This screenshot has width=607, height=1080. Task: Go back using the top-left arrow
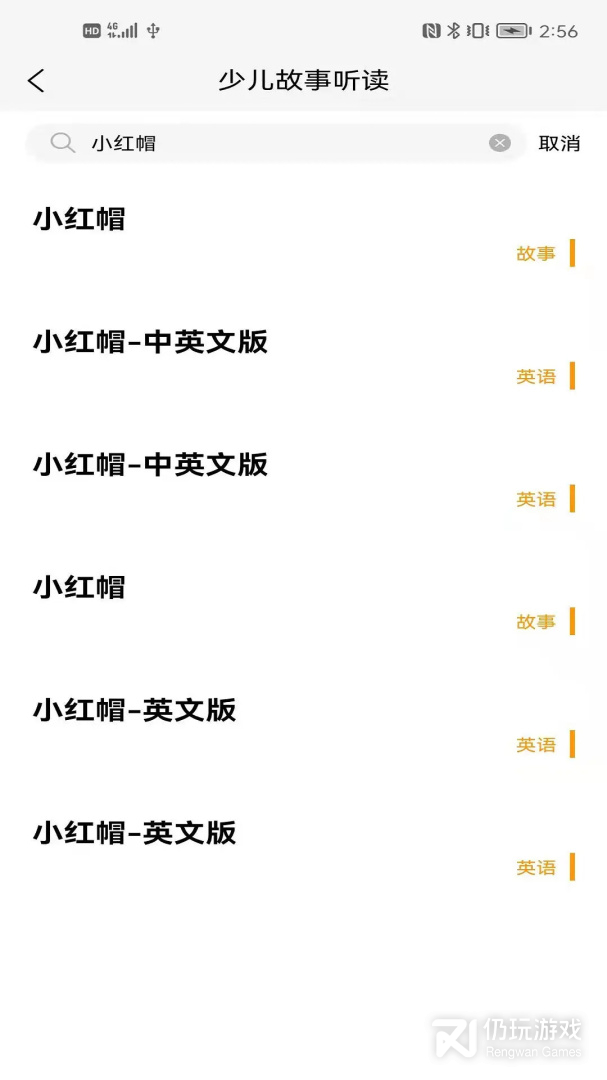37,81
